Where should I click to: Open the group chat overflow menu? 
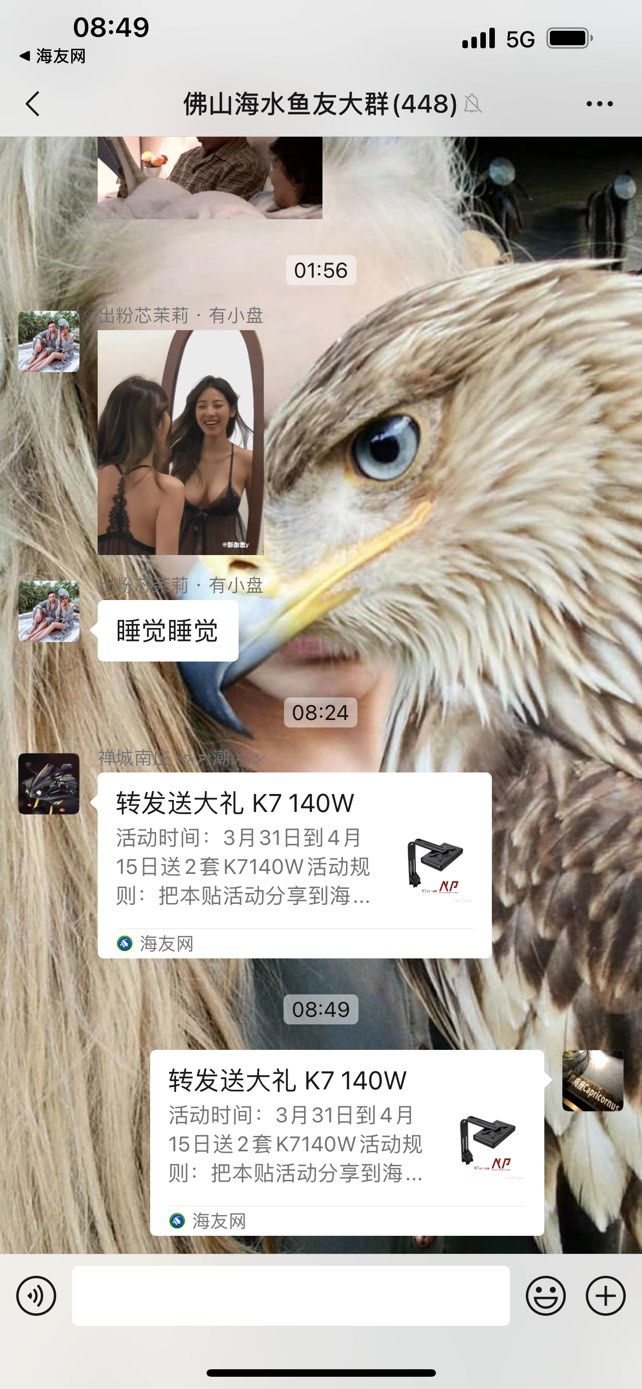click(x=599, y=104)
